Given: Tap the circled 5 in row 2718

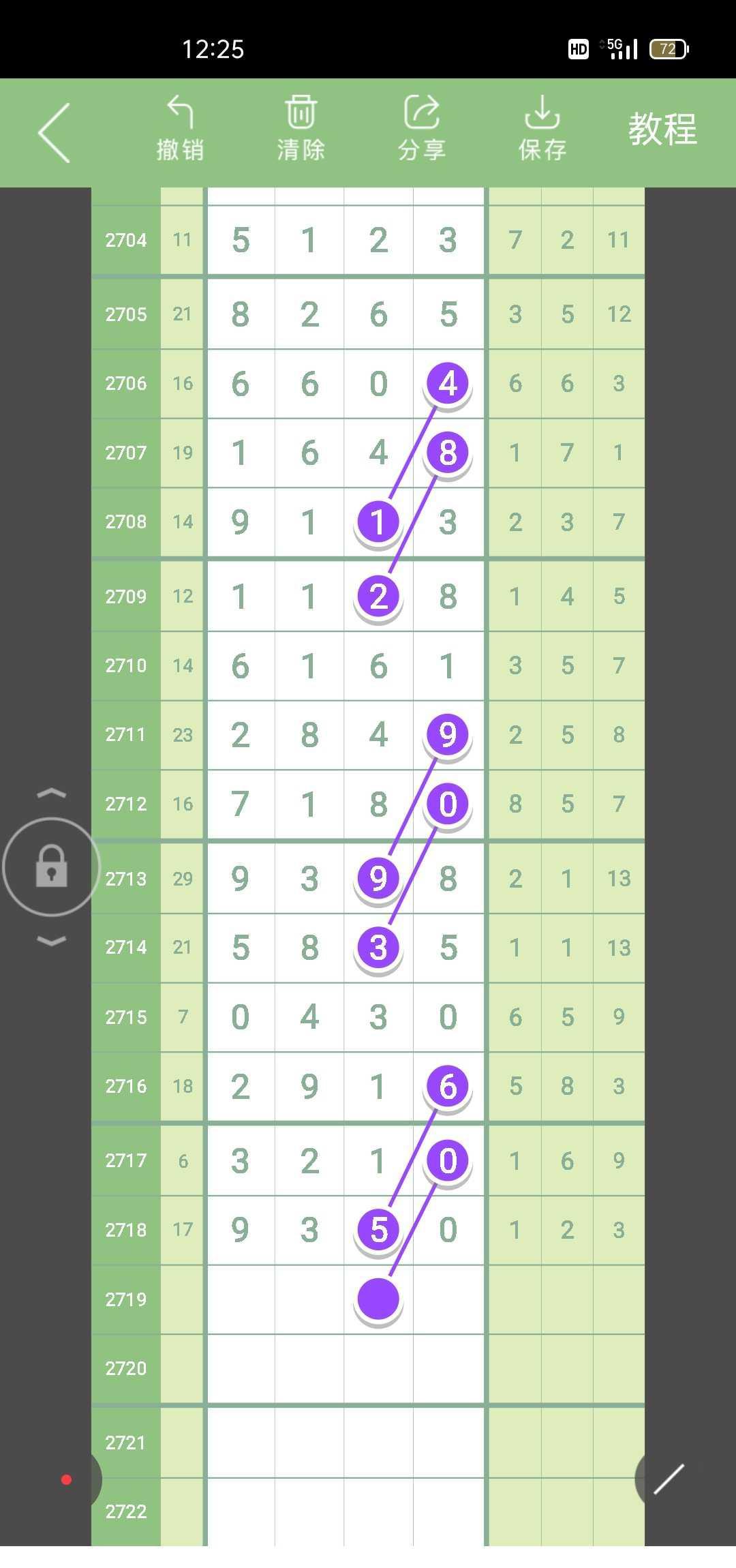Looking at the screenshot, I should coord(378,1229).
